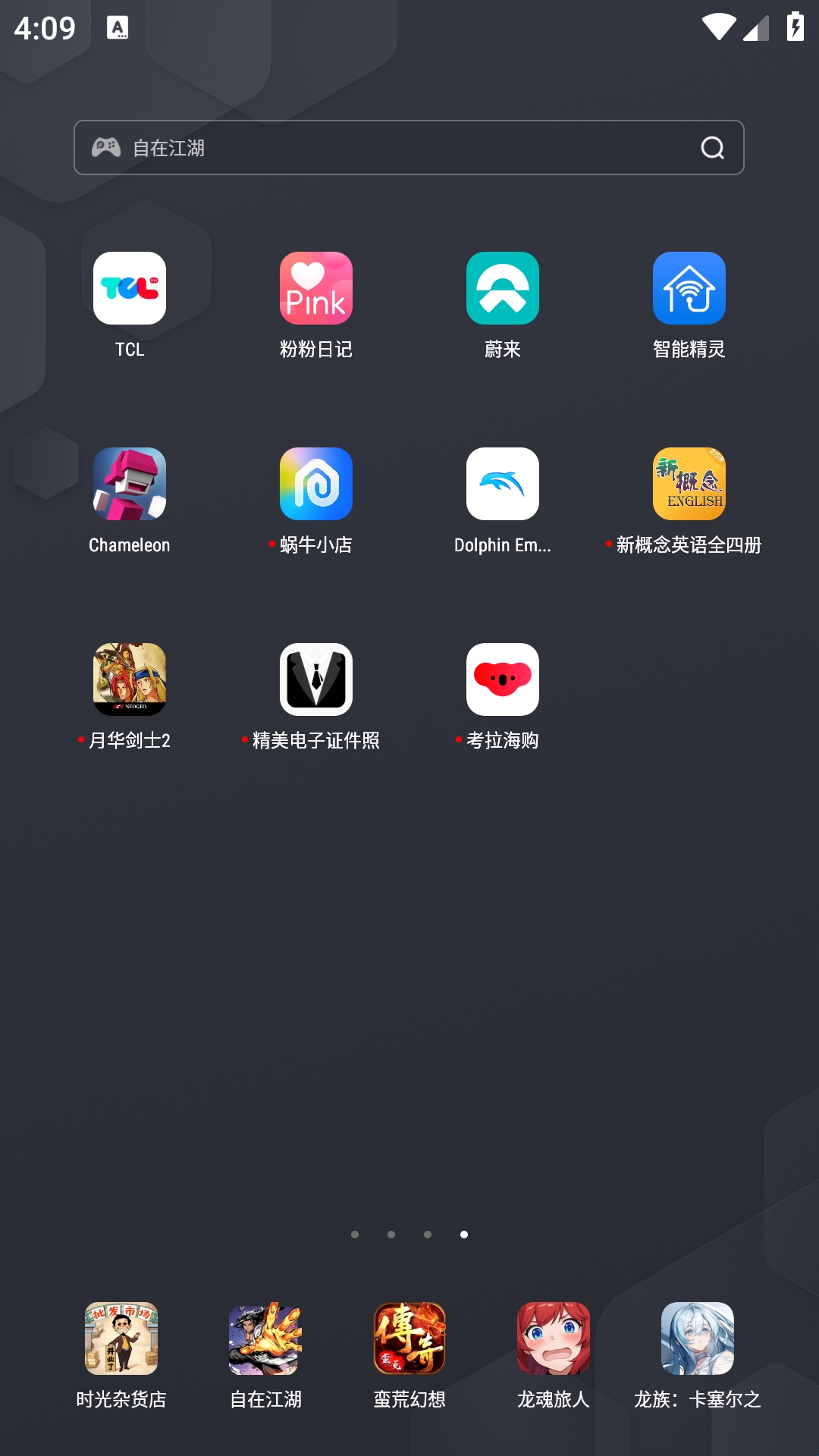Open 新概念英语全四册 app
Image resolution: width=819 pixels, height=1456 pixels.
(689, 485)
